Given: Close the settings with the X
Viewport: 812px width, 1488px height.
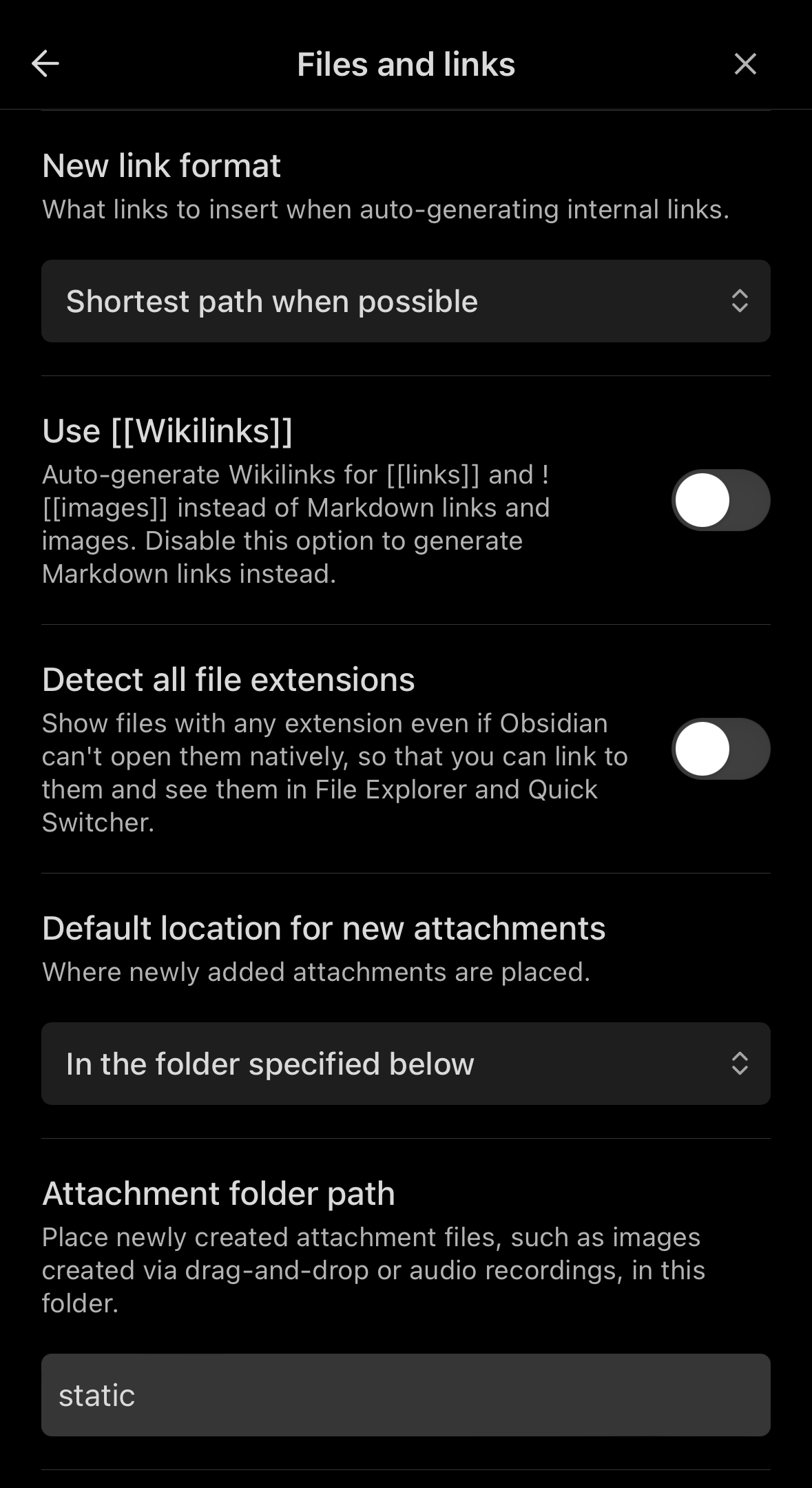Looking at the screenshot, I should coord(745,64).
